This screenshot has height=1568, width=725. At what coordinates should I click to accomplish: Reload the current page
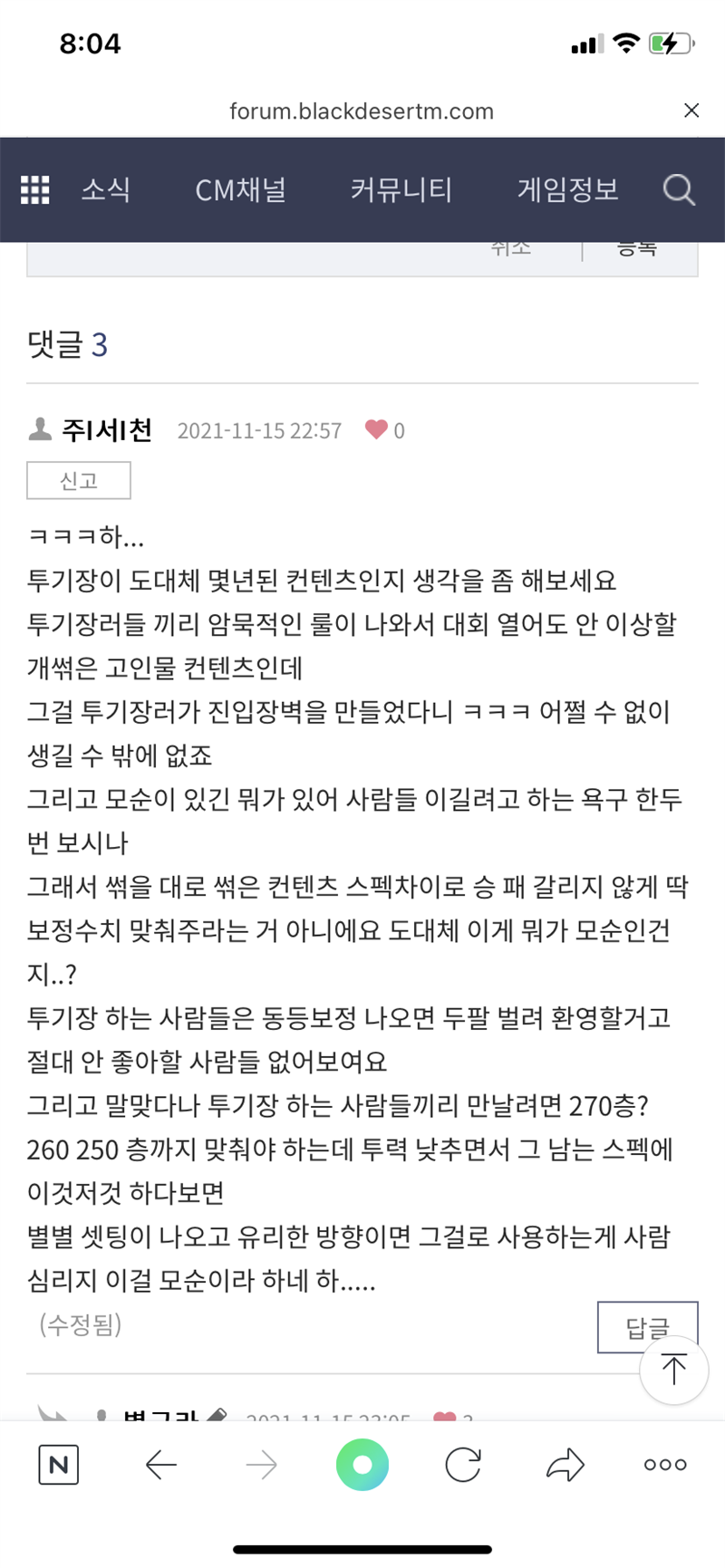pos(463,1465)
